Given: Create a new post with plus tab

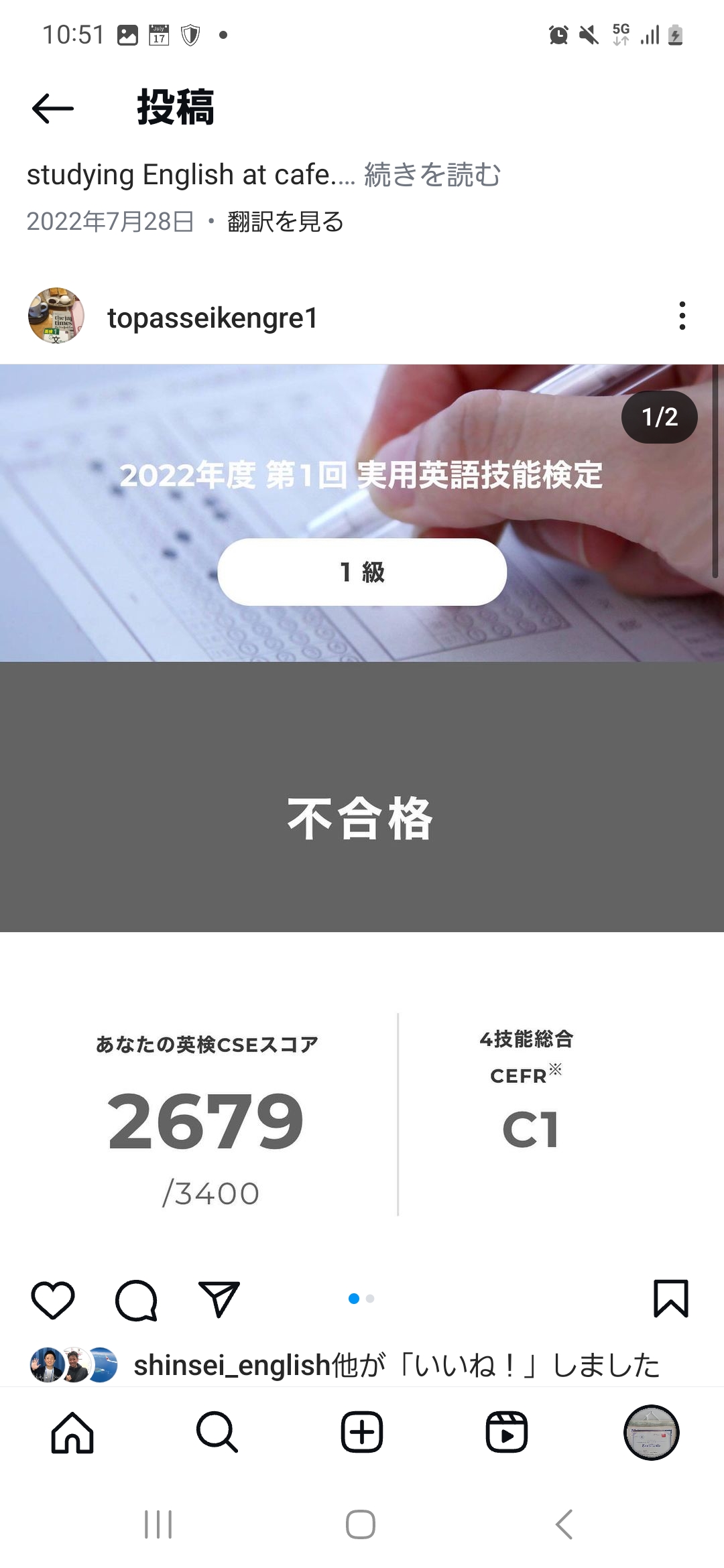Looking at the screenshot, I should click(x=362, y=1432).
